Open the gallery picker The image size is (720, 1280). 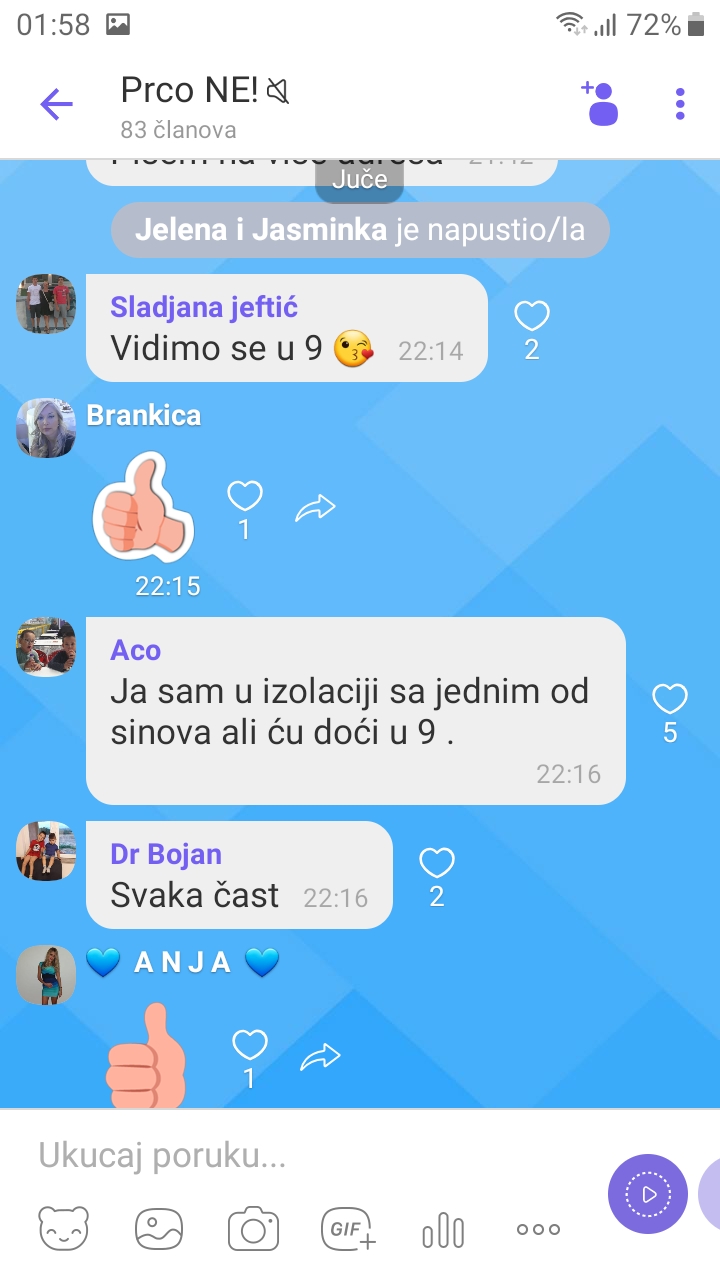tap(160, 1229)
